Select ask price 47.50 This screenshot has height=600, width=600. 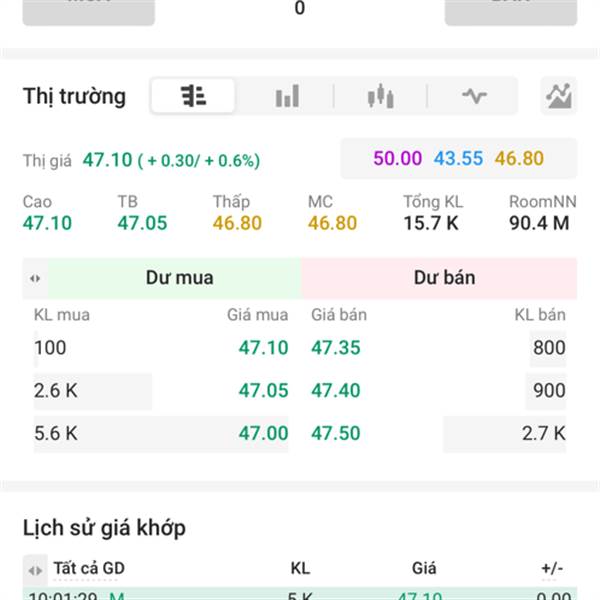point(336,434)
